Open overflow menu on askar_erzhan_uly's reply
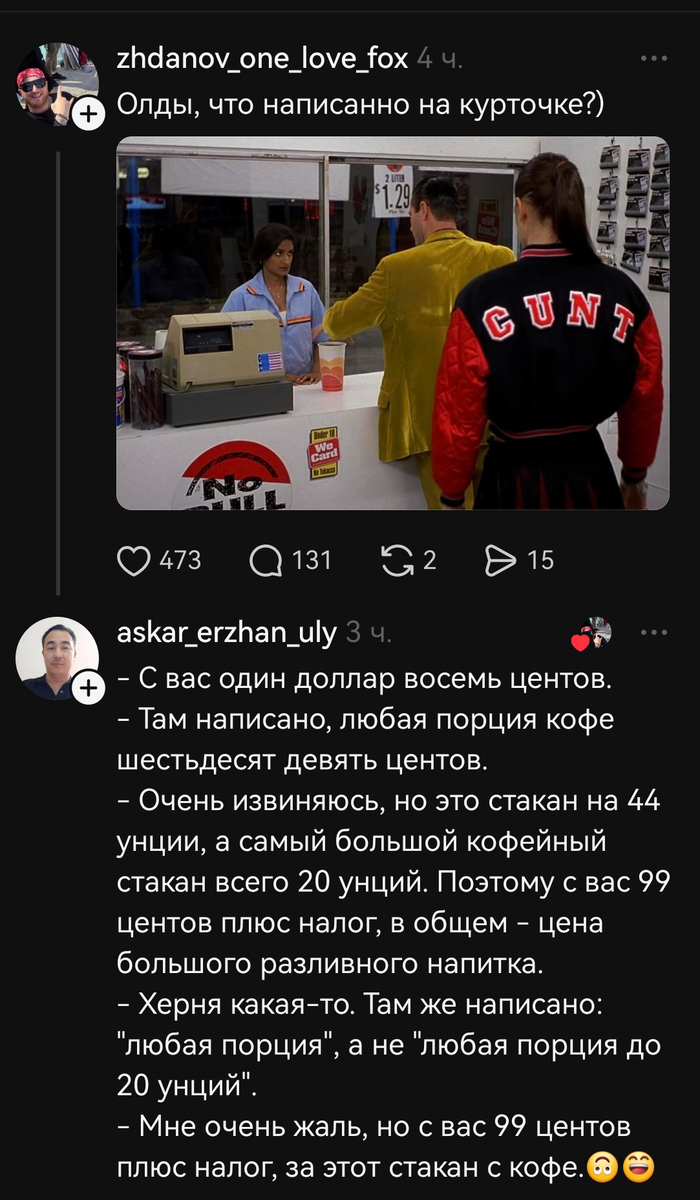 pos(653,633)
